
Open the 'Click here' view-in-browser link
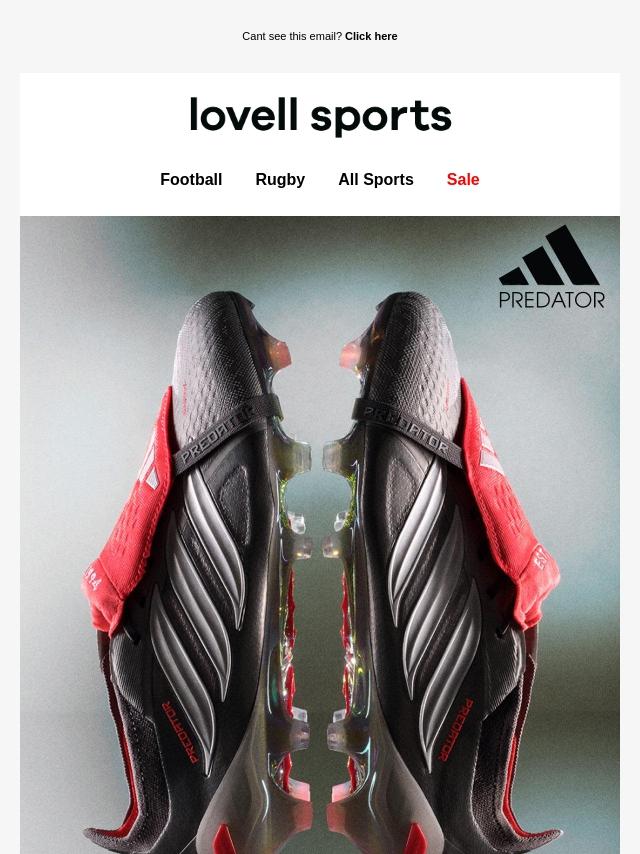(x=370, y=36)
